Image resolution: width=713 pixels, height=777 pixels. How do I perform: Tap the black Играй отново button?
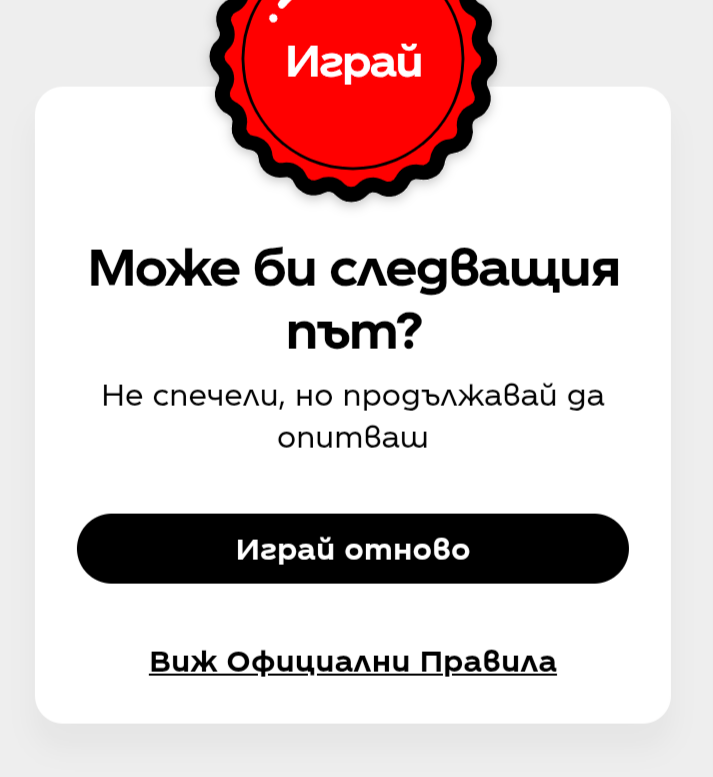[352, 549]
